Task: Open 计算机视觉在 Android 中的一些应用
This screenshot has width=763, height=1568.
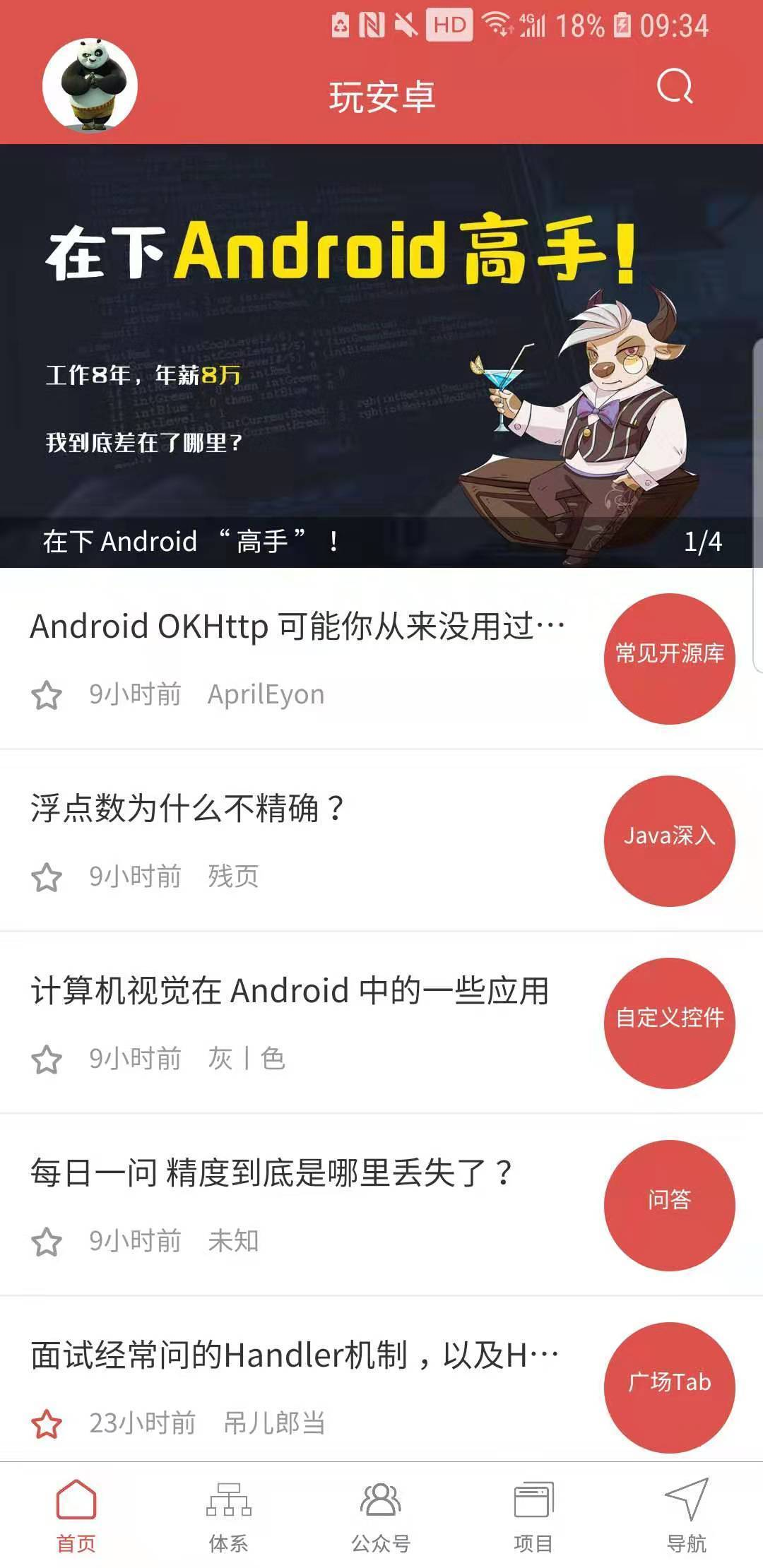Action: [x=290, y=990]
